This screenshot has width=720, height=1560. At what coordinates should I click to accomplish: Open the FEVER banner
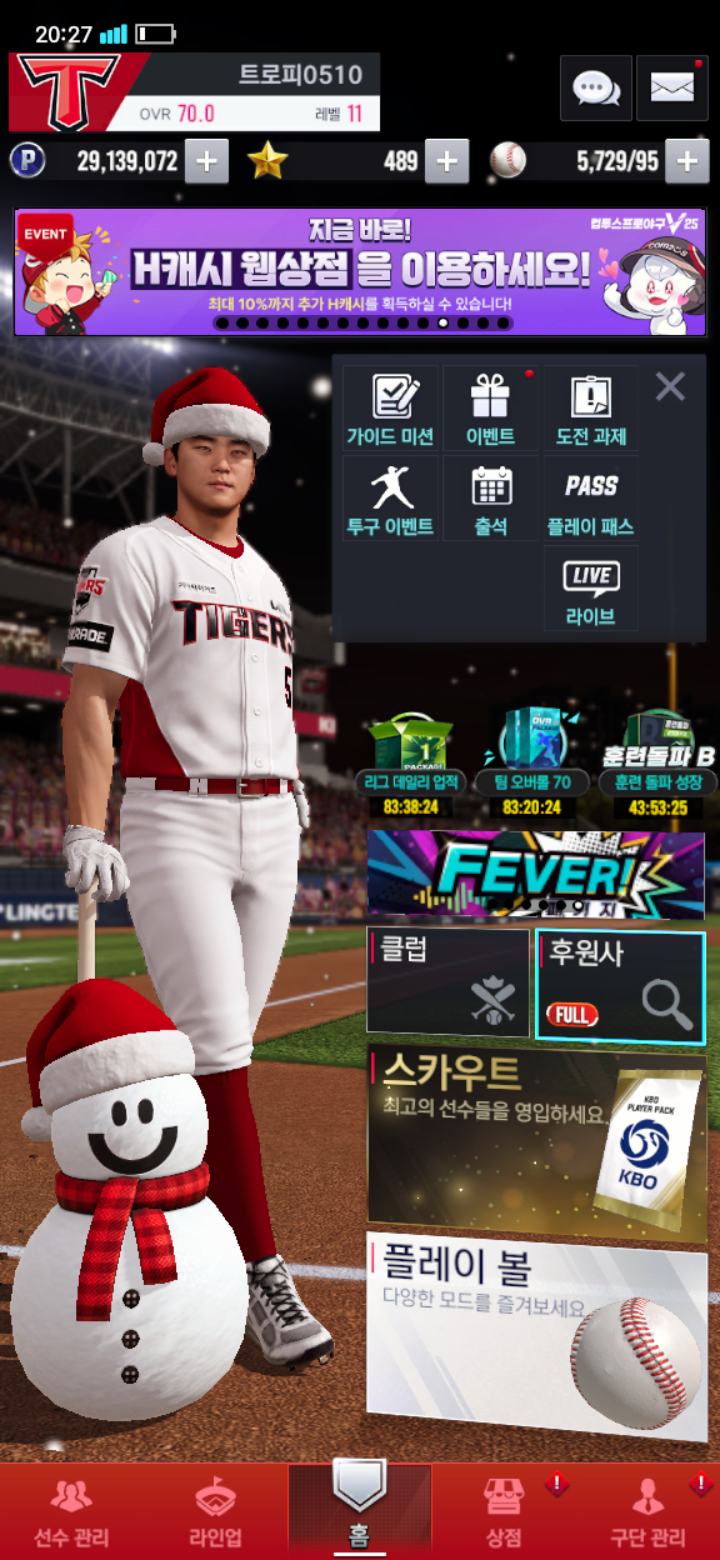(x=536, y=874)
